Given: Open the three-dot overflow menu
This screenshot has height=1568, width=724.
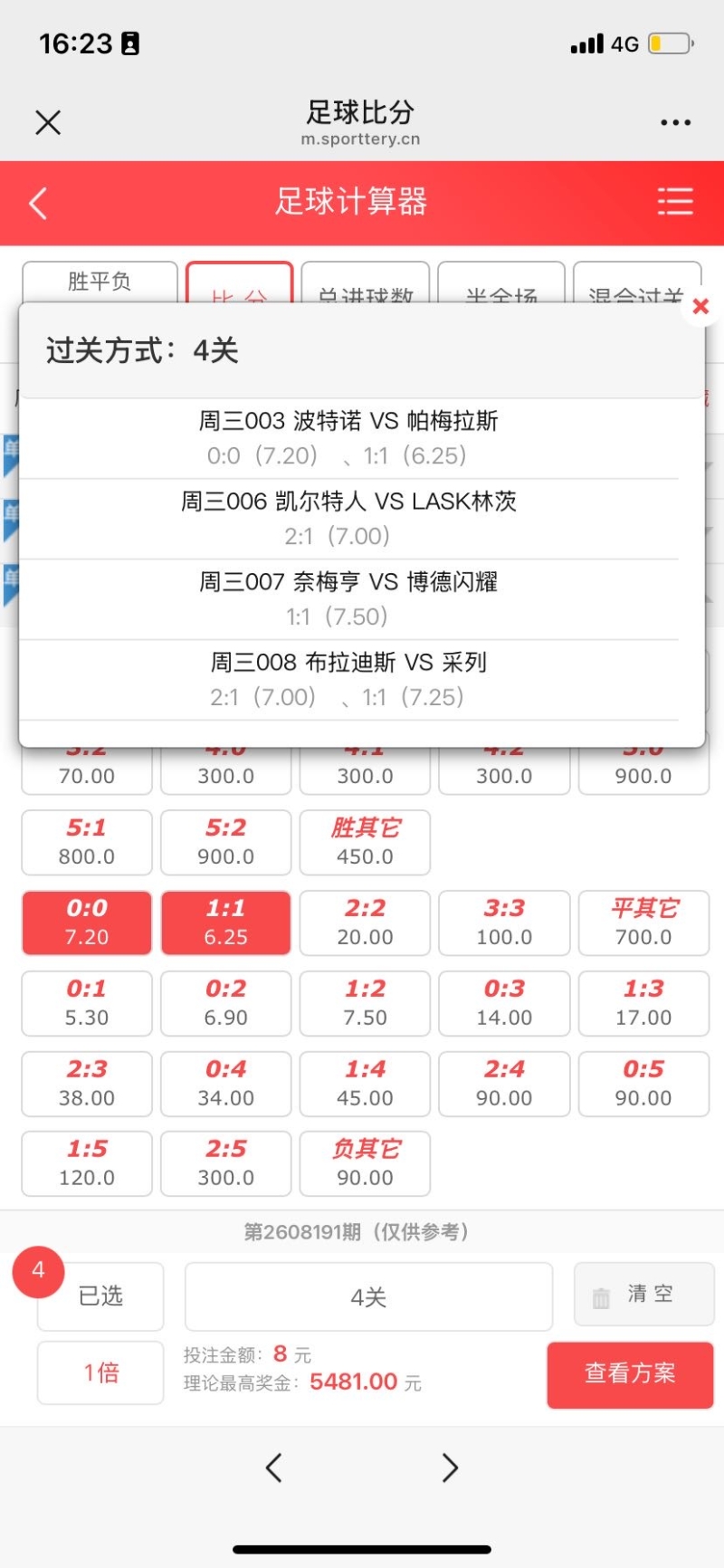Looking at the screenshot, I should pyautogui.click(x=675, y=123).
